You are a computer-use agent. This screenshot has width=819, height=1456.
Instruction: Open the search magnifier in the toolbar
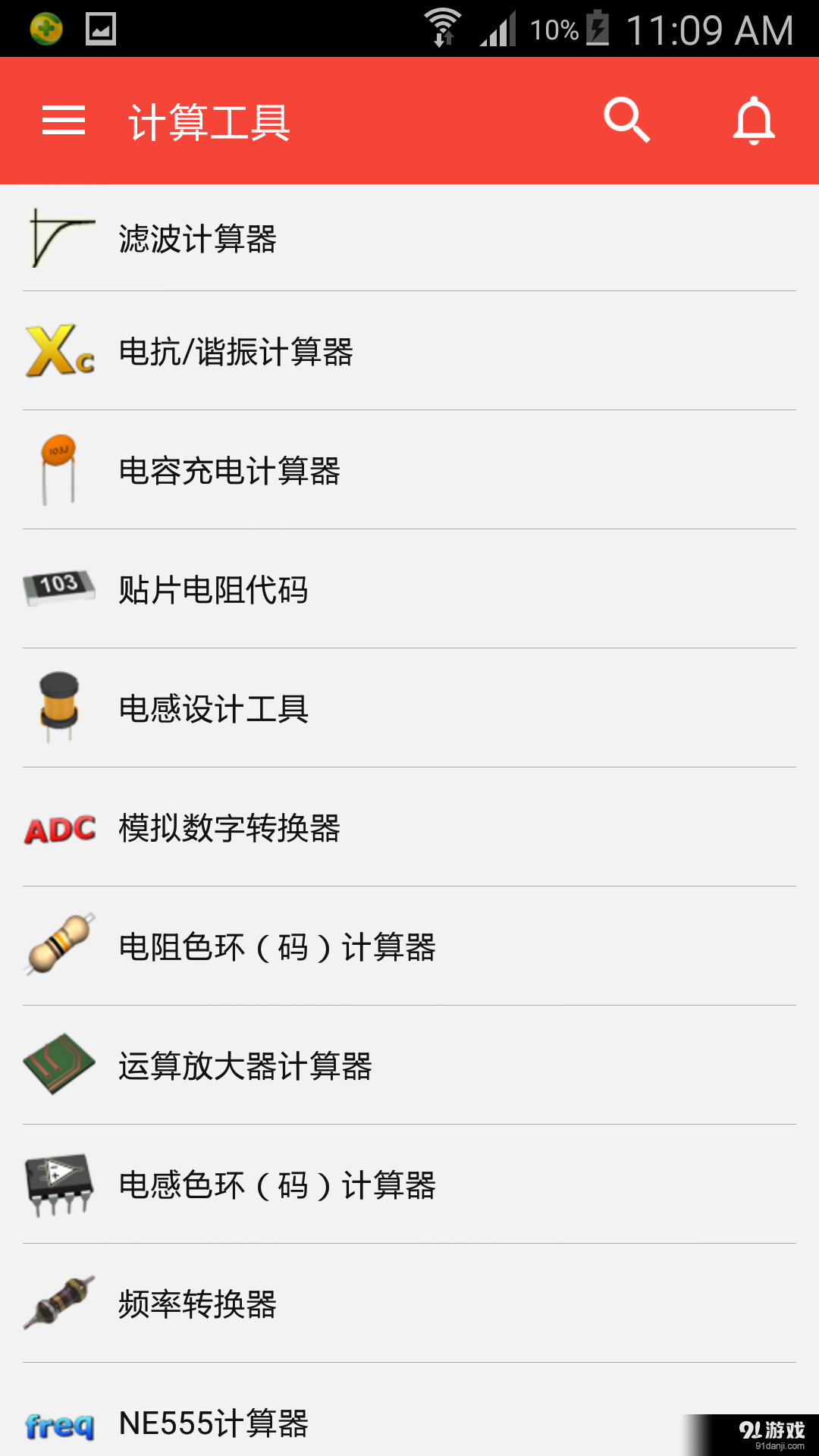coord(627,121)
